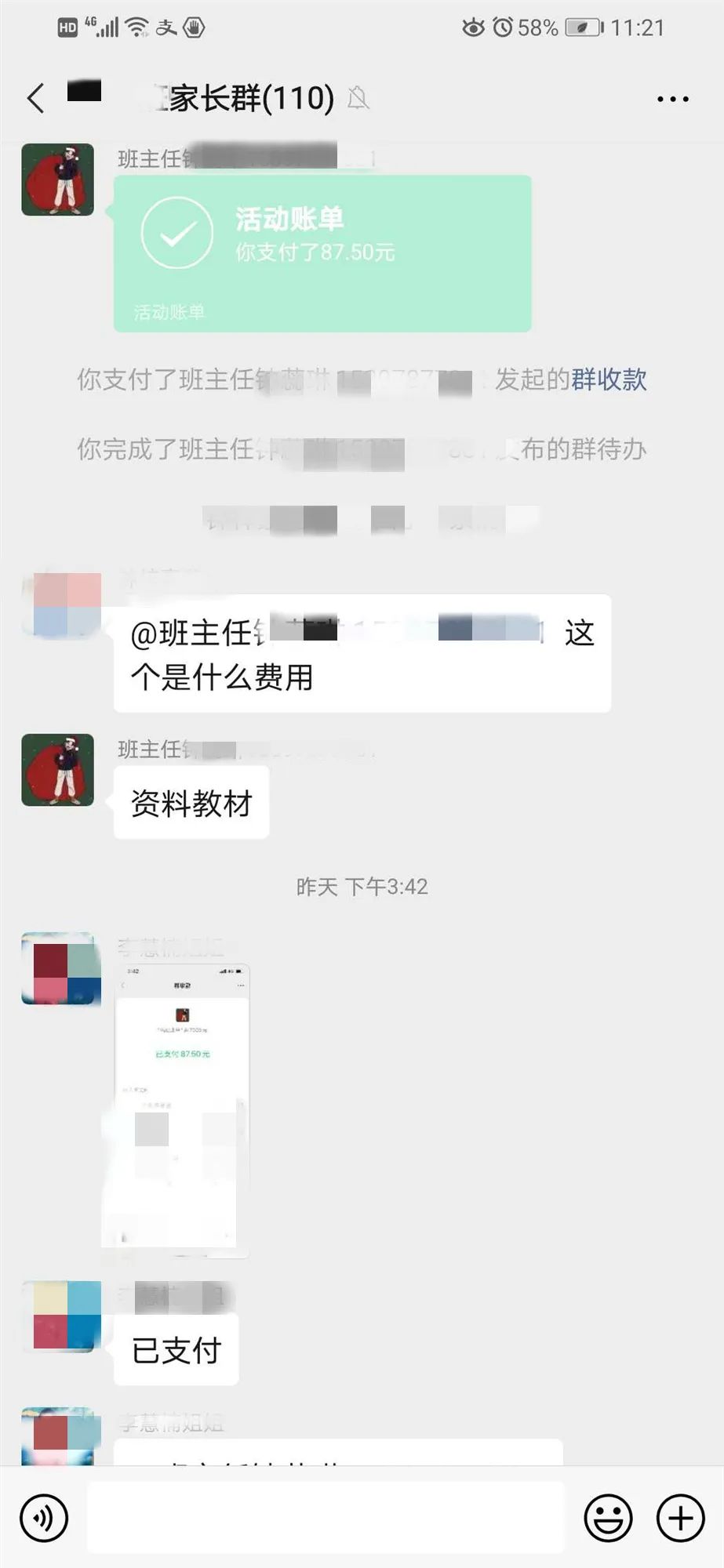Open the group chat overflow menu
This screenshot has width=724, height=1568.
click(x=672, y=99)
